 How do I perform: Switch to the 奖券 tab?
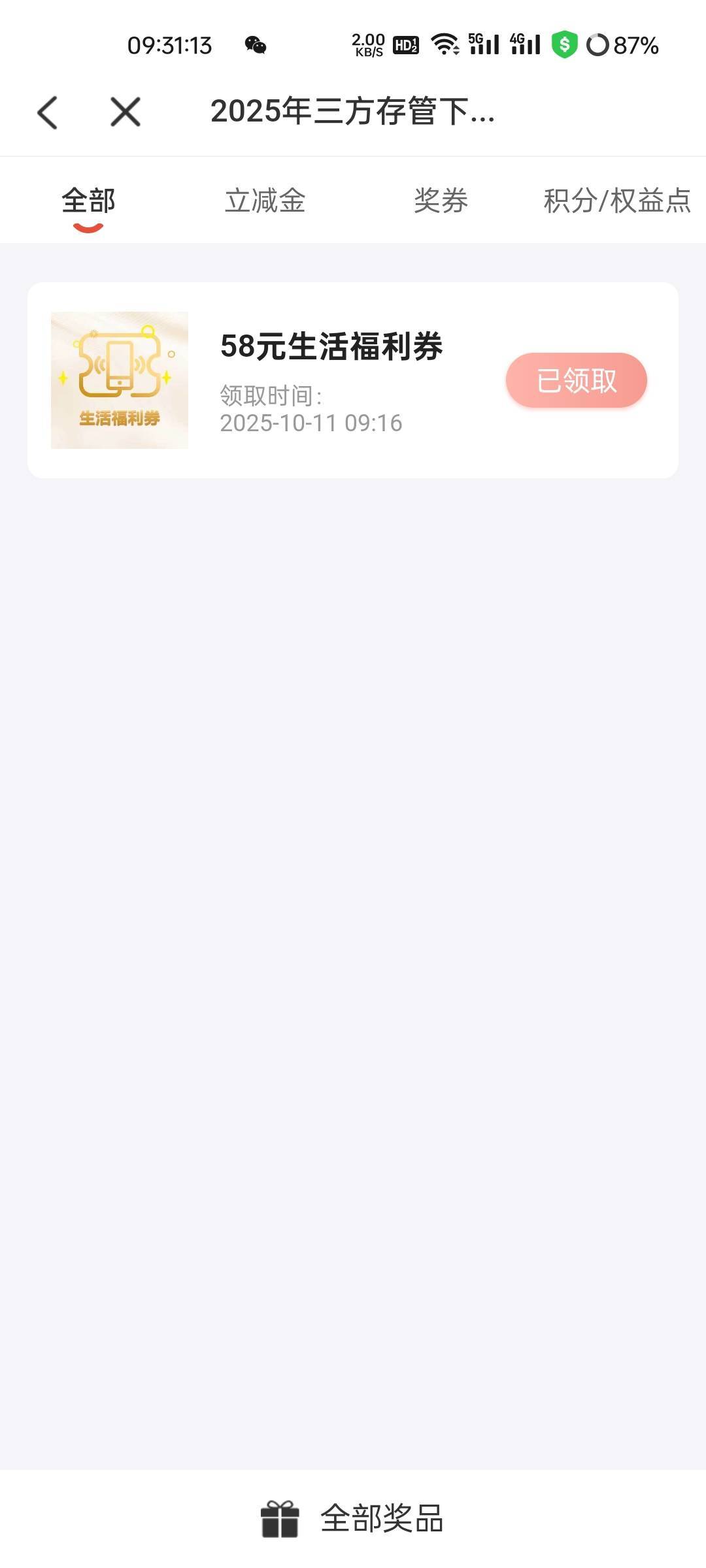tap(441, 201)
